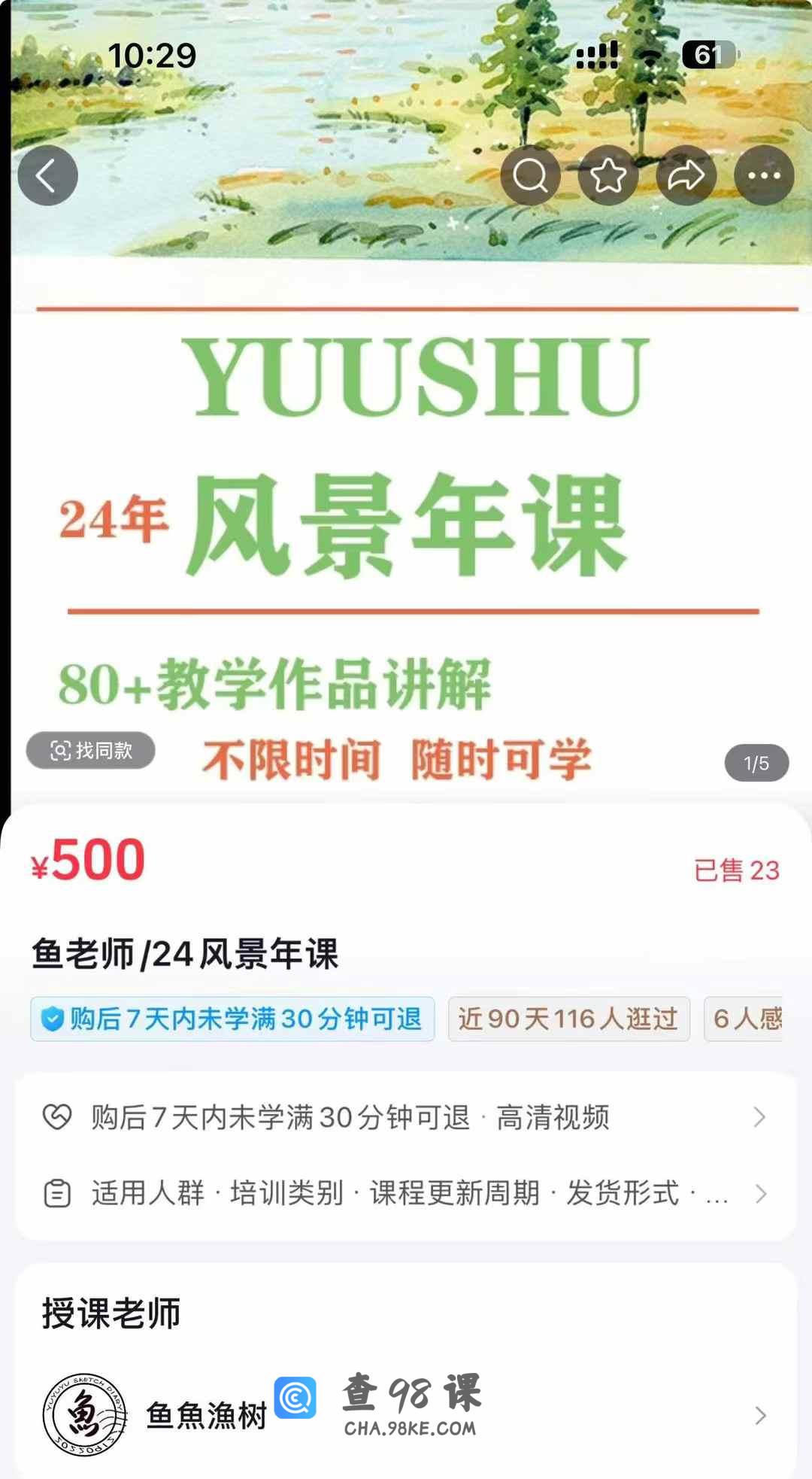
Task: Open the three-dot overflow menu
Action: click(764, 176)
